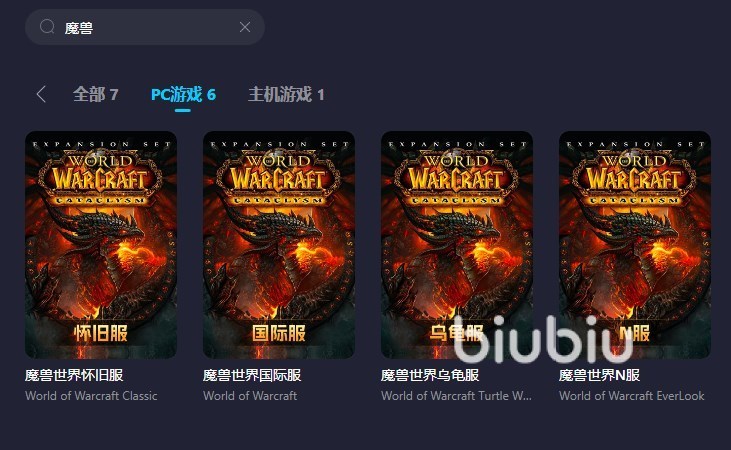The height and width of the screenshot is (450, 731).
Task: Clear the search text with the X
Action: click(245, 28)
